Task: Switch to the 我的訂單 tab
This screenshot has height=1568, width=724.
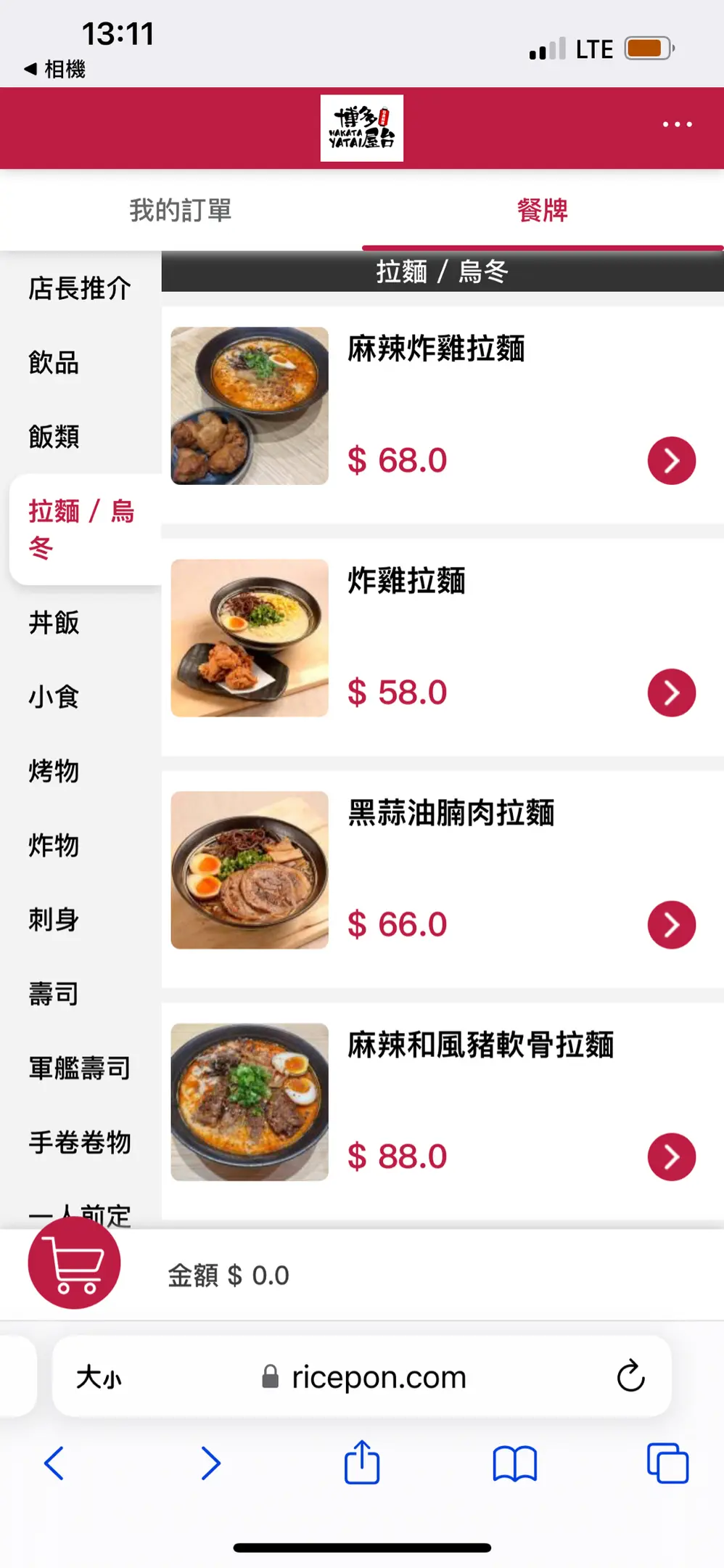Action: 181,211
